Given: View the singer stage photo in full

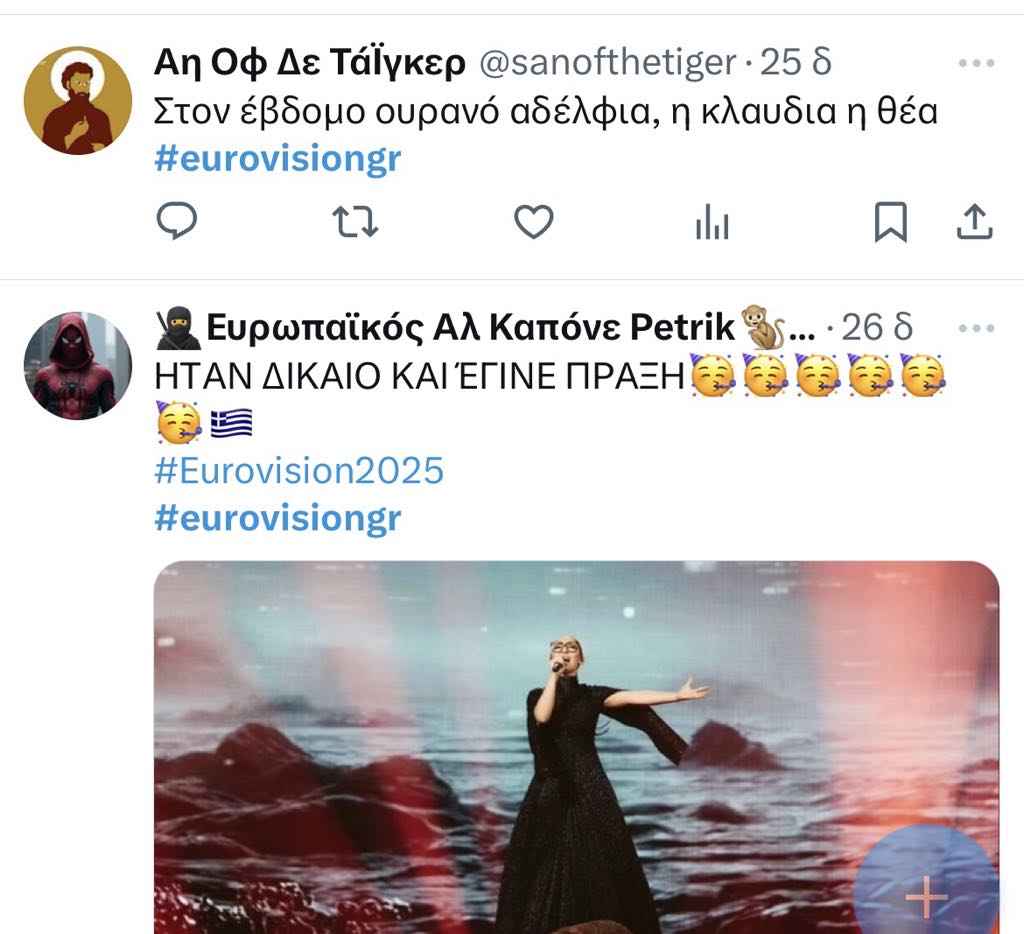Looking at the screenshot, I should 500,750.
